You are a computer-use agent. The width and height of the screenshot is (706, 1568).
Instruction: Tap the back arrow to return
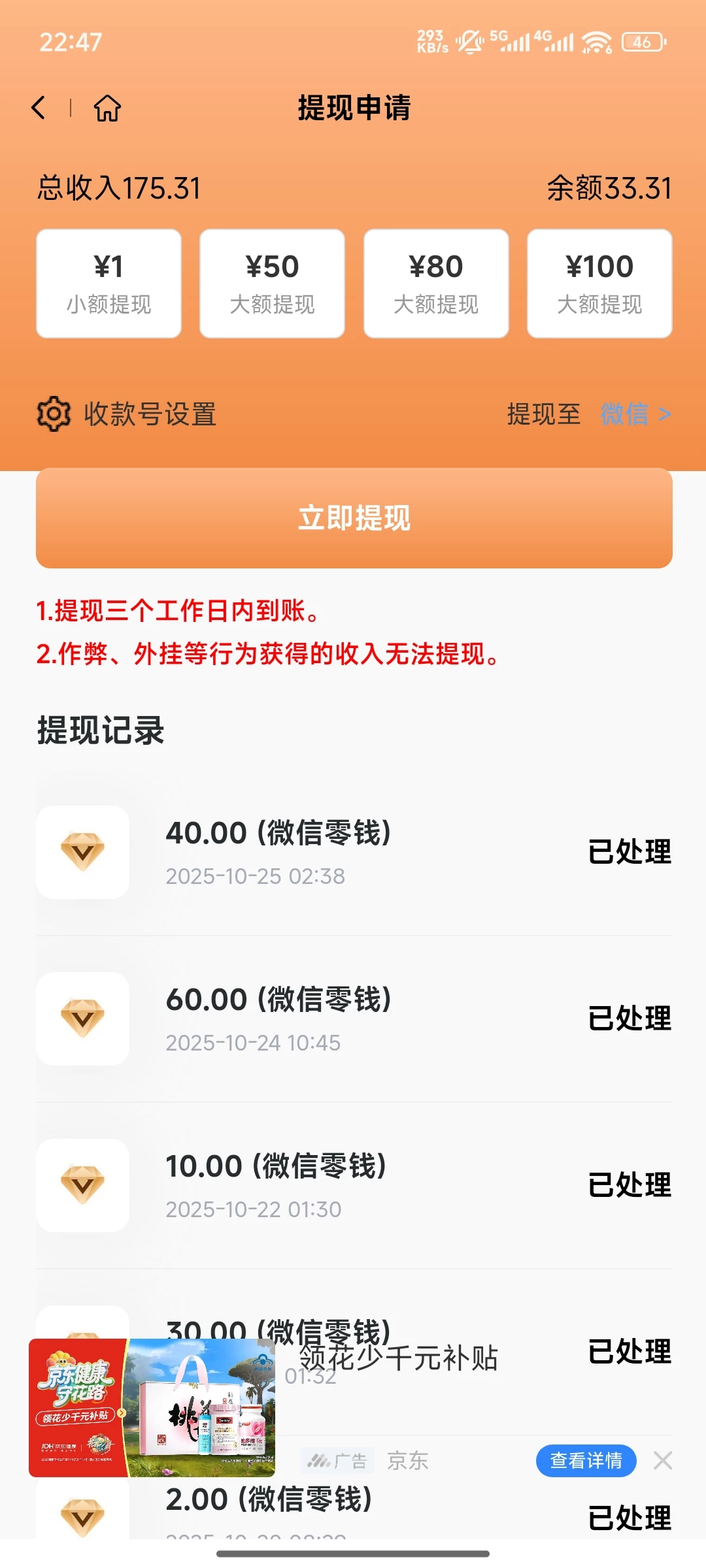pyautogui.click(x=41, y=108)
